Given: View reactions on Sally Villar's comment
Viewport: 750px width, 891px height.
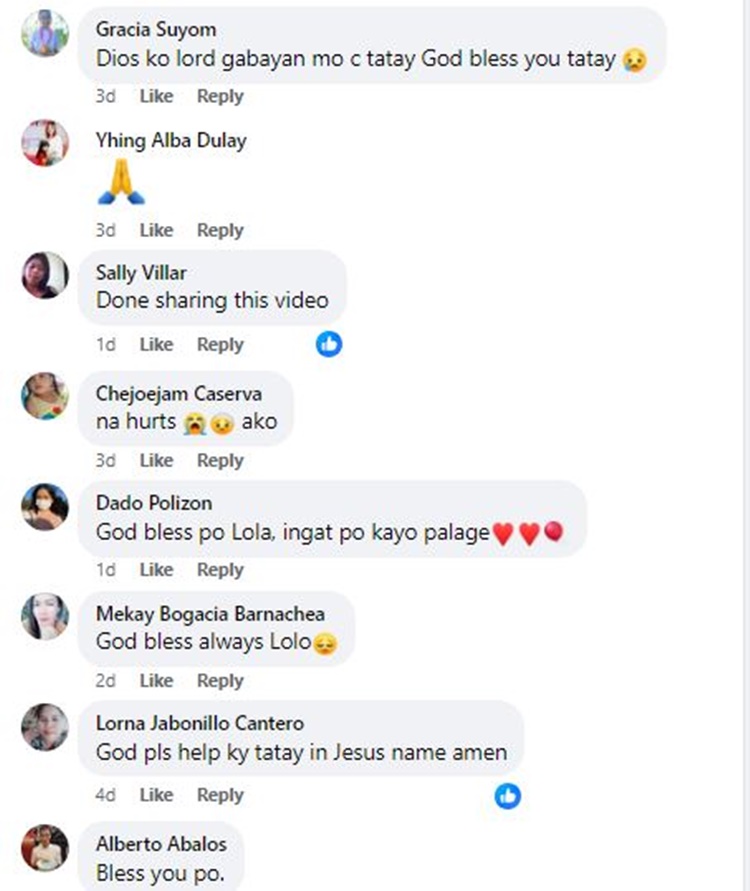Looking at the screenshot, I should click(x=329, y=345).
